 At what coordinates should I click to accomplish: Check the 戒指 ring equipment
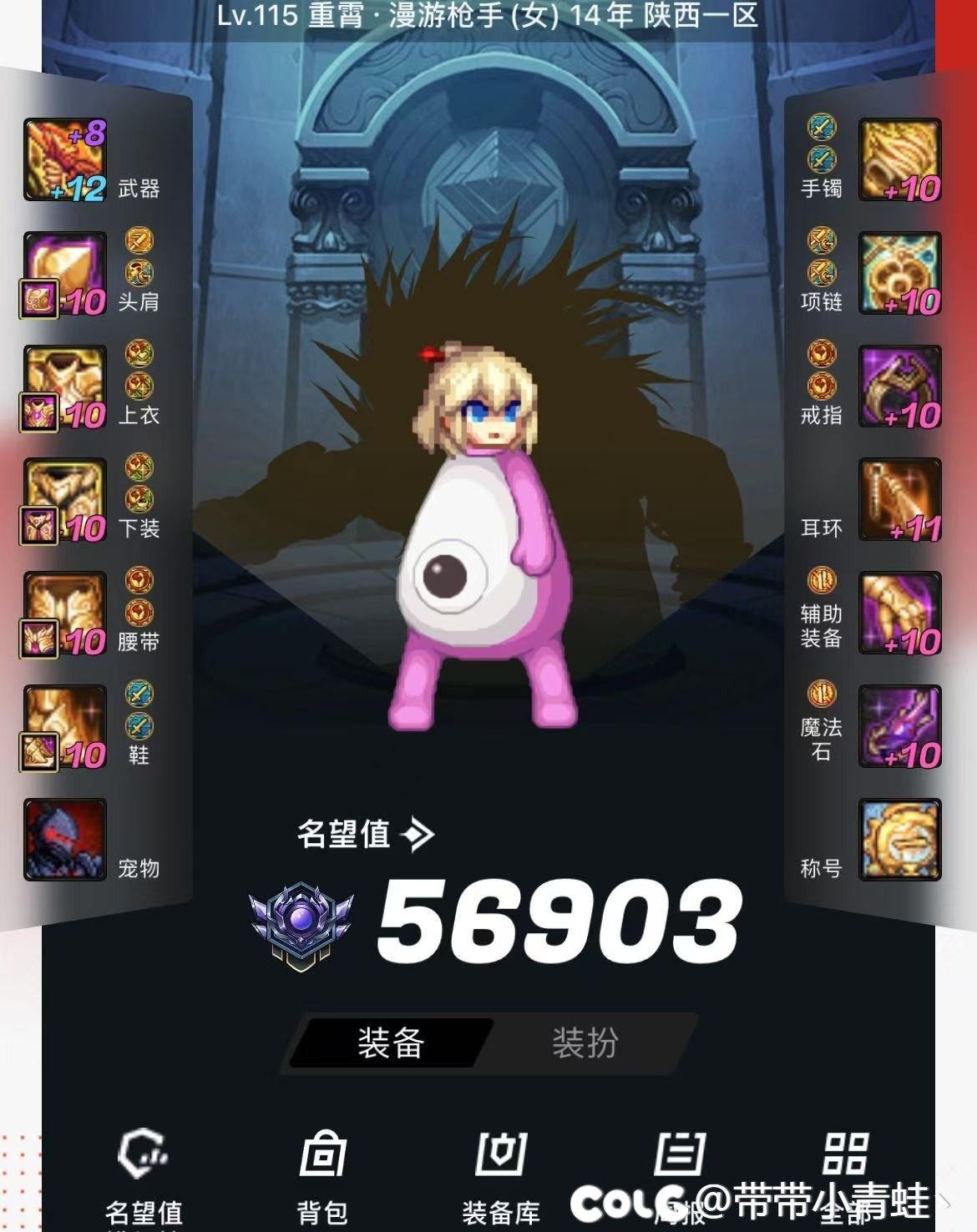point(900,386)
